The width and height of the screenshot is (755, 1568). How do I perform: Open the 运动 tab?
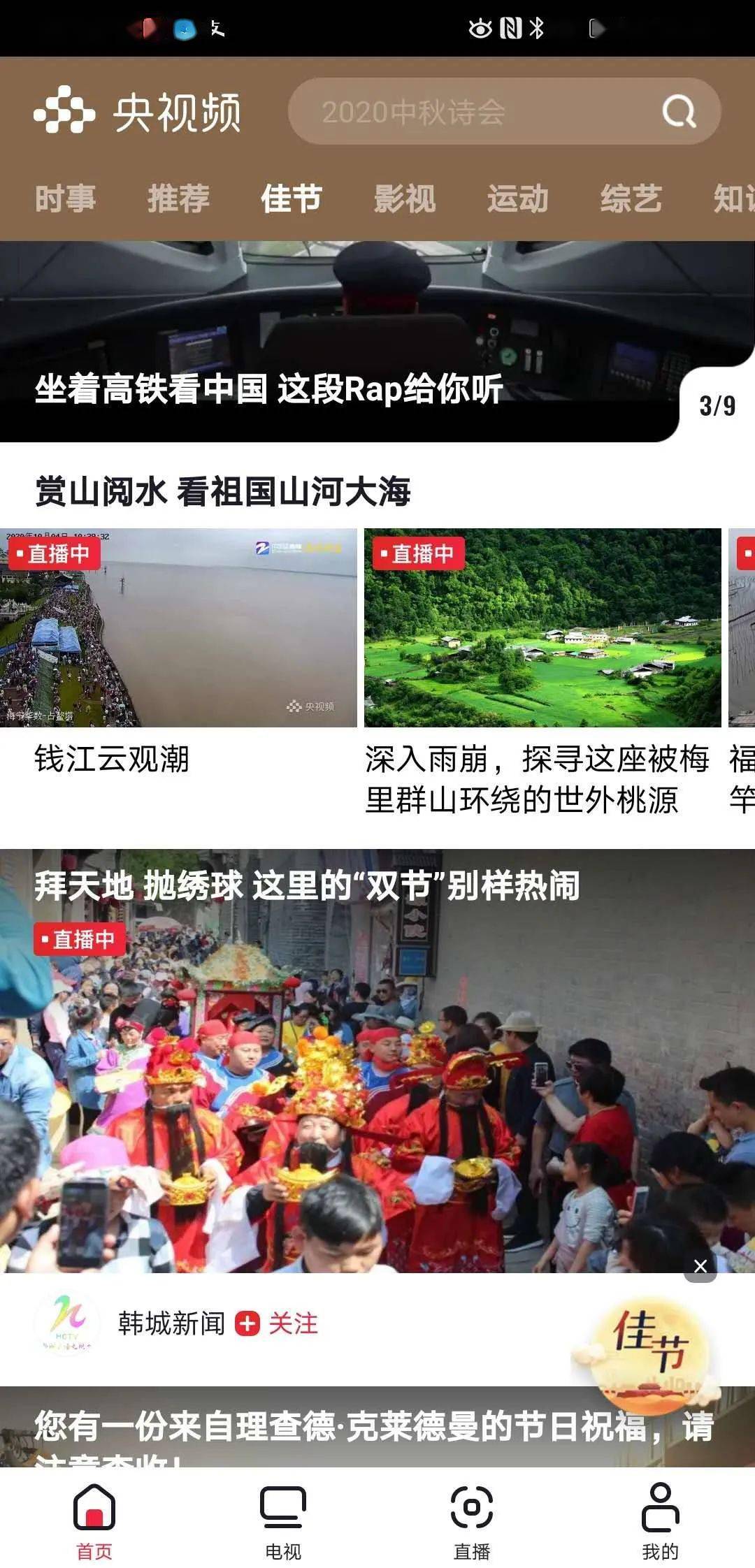[x=517, y=198]
